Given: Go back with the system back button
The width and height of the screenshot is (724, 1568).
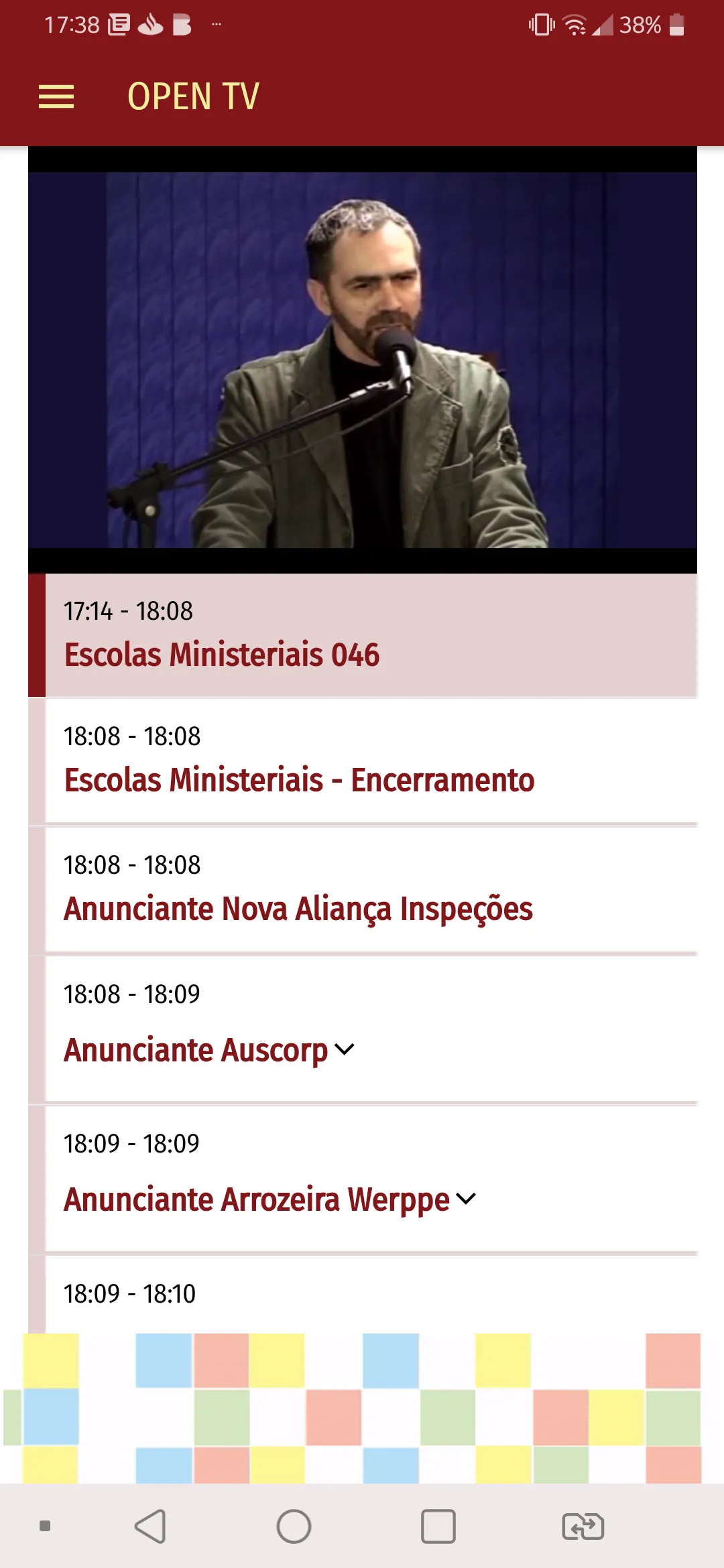Looking at the screenshot, I should pyautogui.click(x=150, y=1526).
